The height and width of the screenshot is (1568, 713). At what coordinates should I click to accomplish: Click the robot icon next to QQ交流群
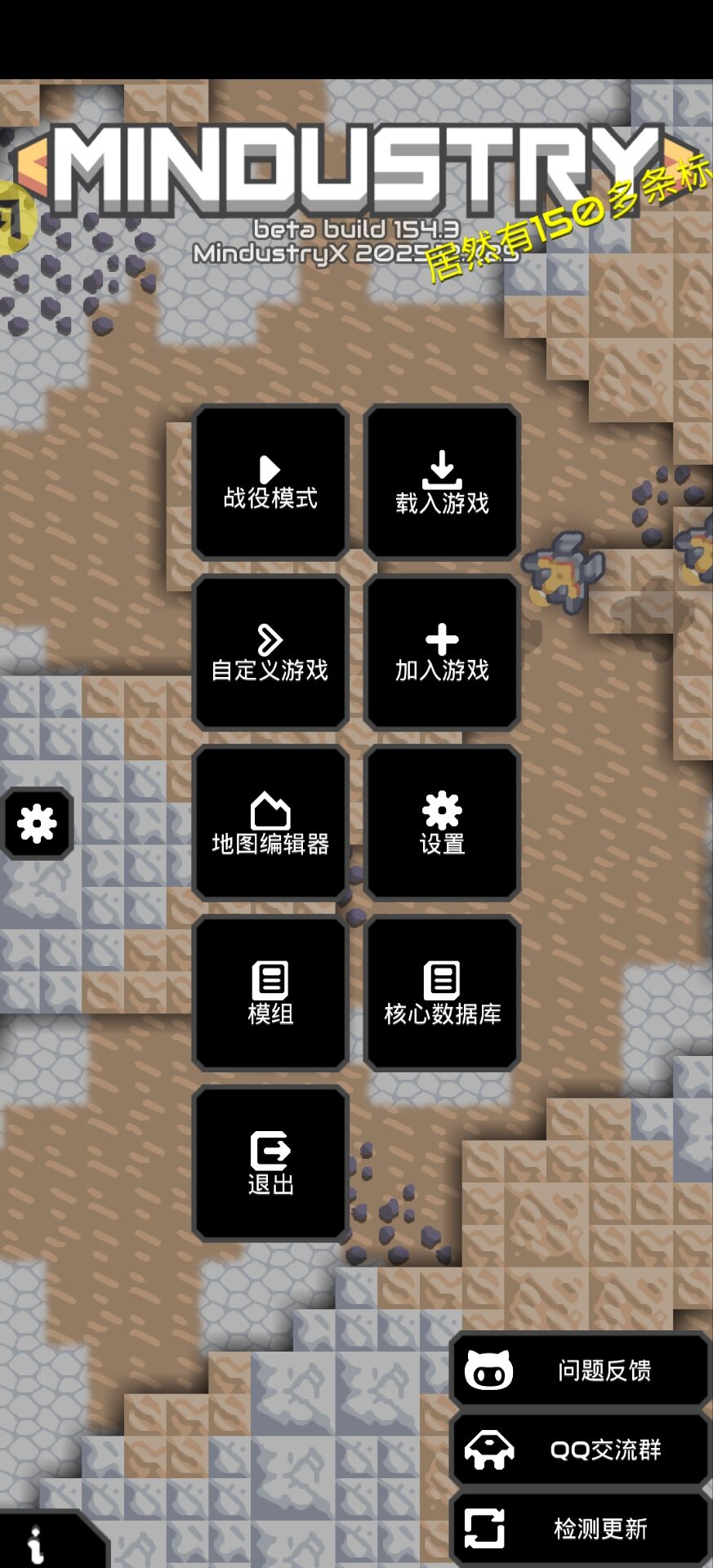(488, 1450)
